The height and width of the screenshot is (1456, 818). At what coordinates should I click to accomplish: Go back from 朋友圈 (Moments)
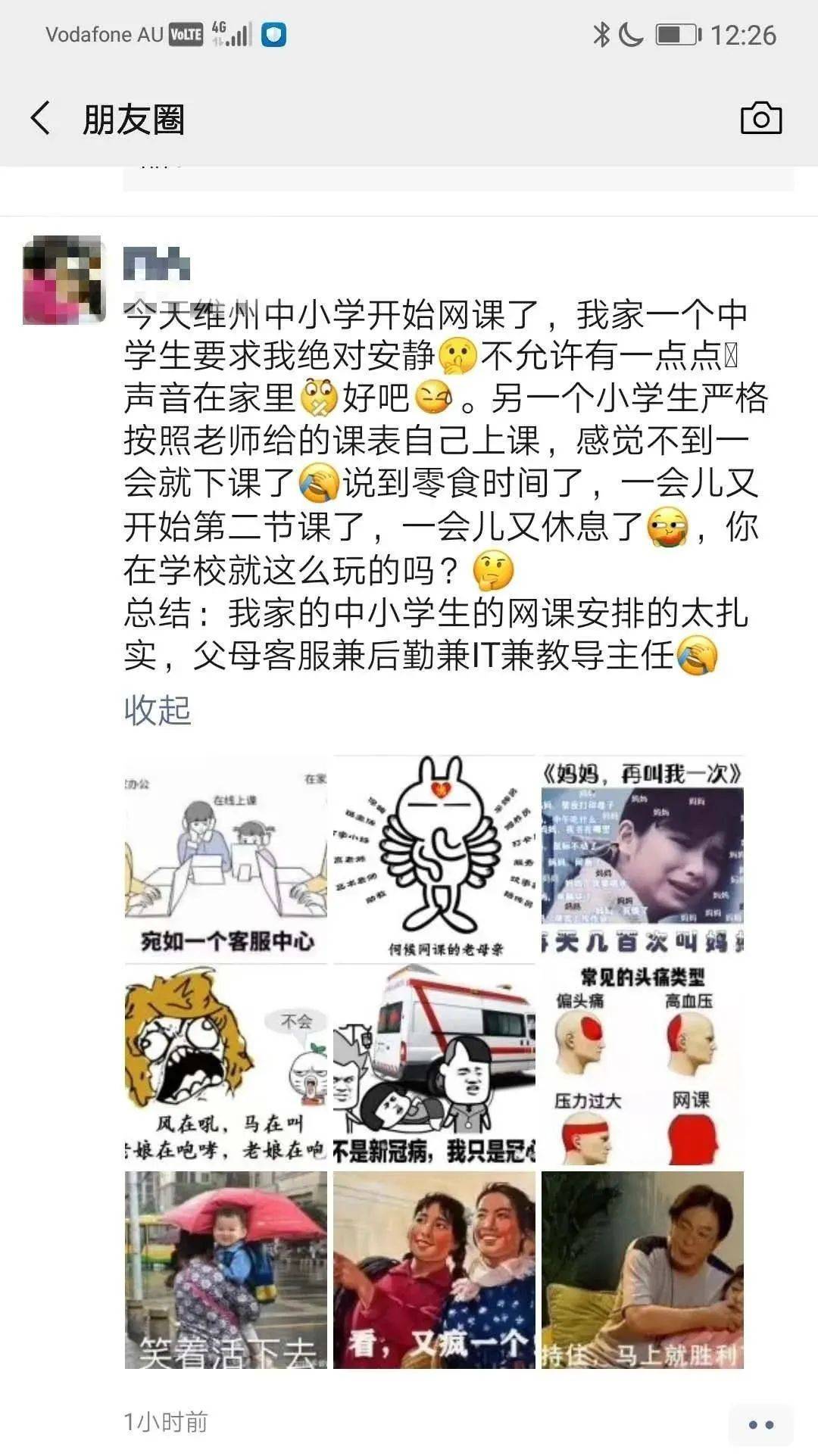tap(41, 119)
